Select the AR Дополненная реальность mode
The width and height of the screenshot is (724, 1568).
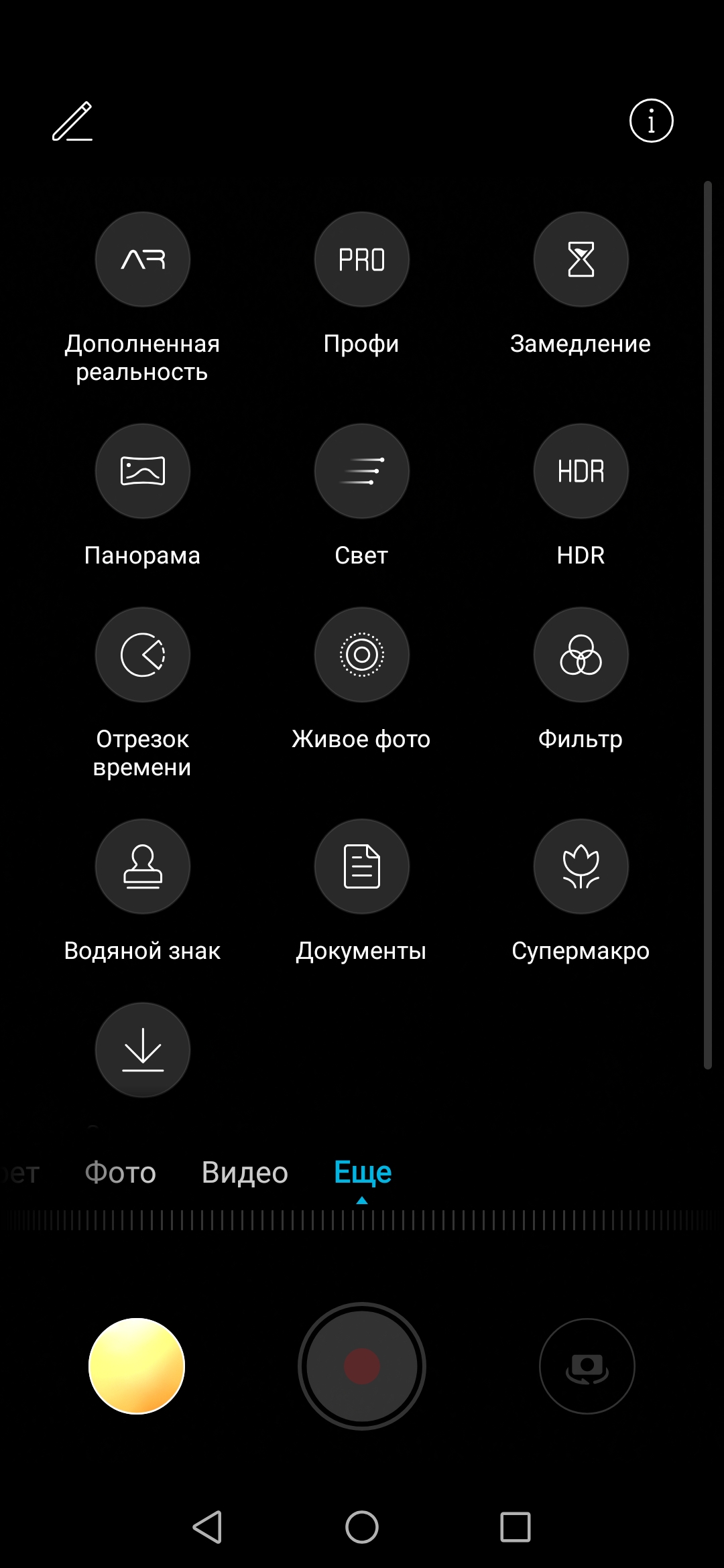(143, 259)
